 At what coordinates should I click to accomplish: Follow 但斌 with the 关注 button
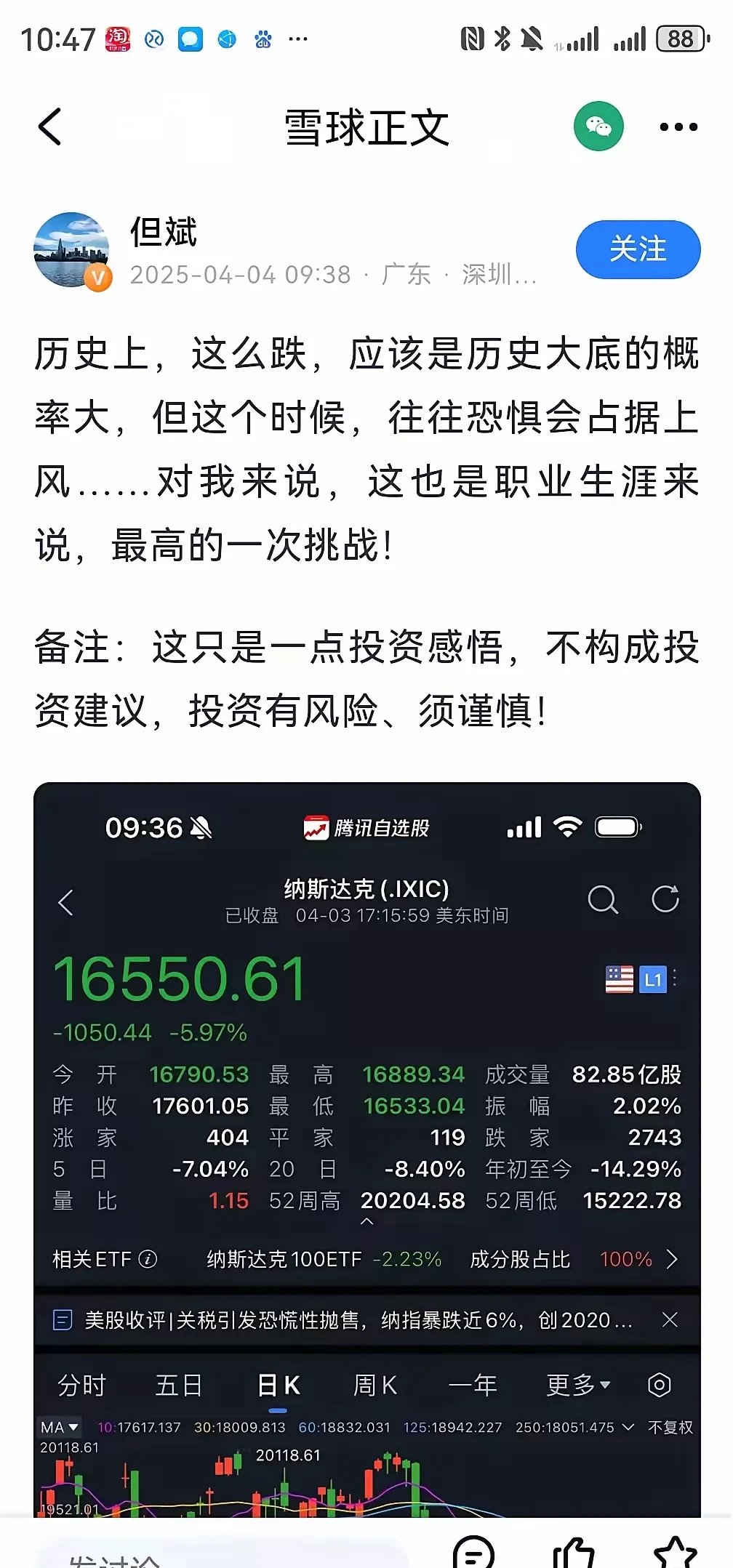pyautogui.click(x=638, y=249)
